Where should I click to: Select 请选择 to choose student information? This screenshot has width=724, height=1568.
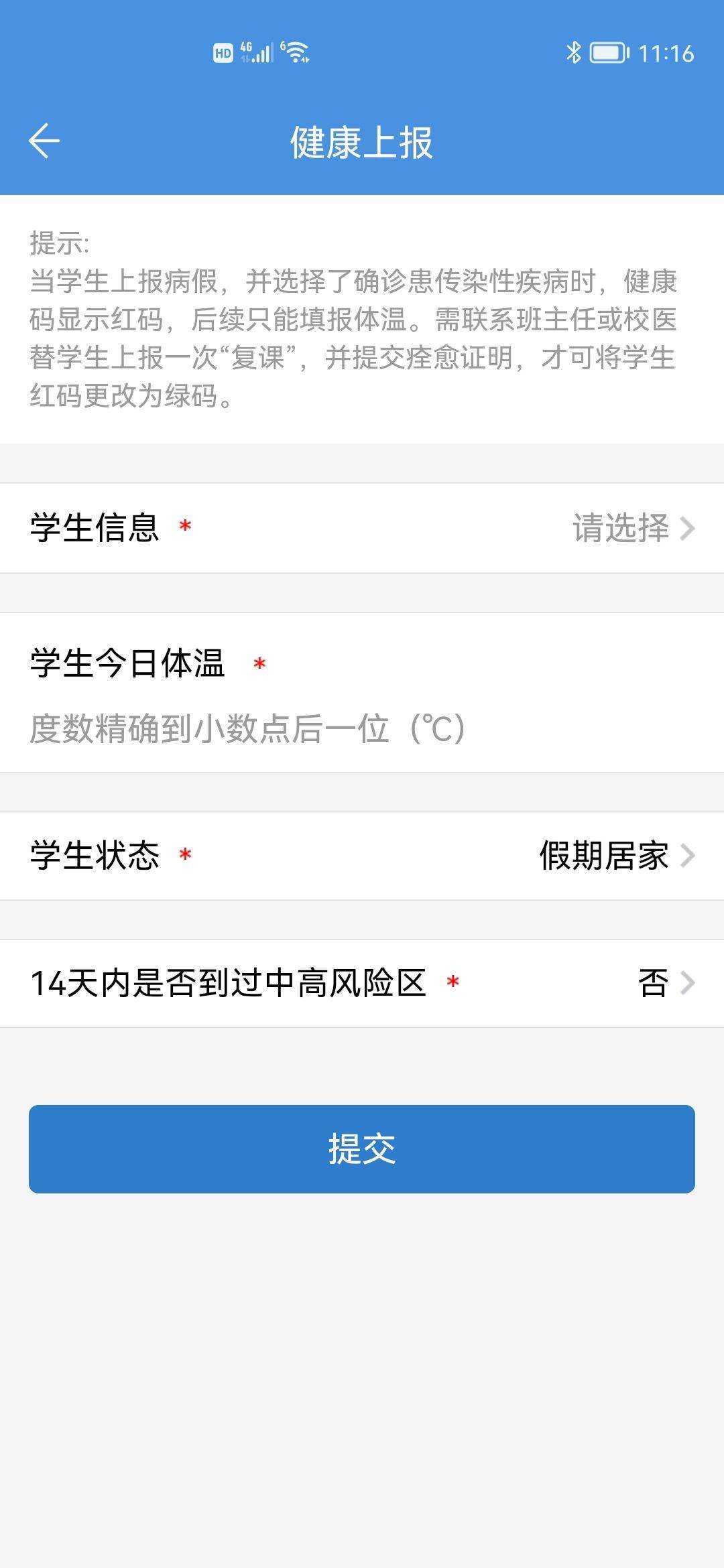619,529
